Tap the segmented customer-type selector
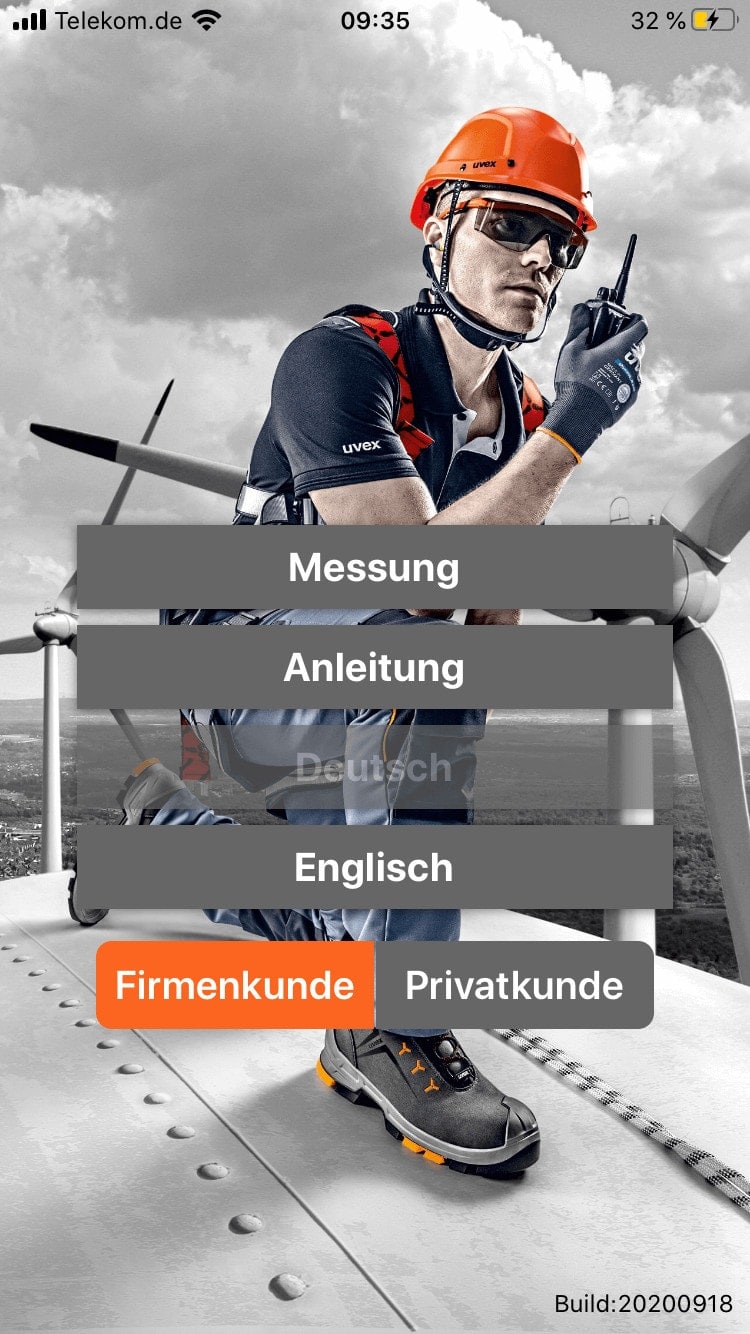The image size is (750, 1334). point(374,985)
